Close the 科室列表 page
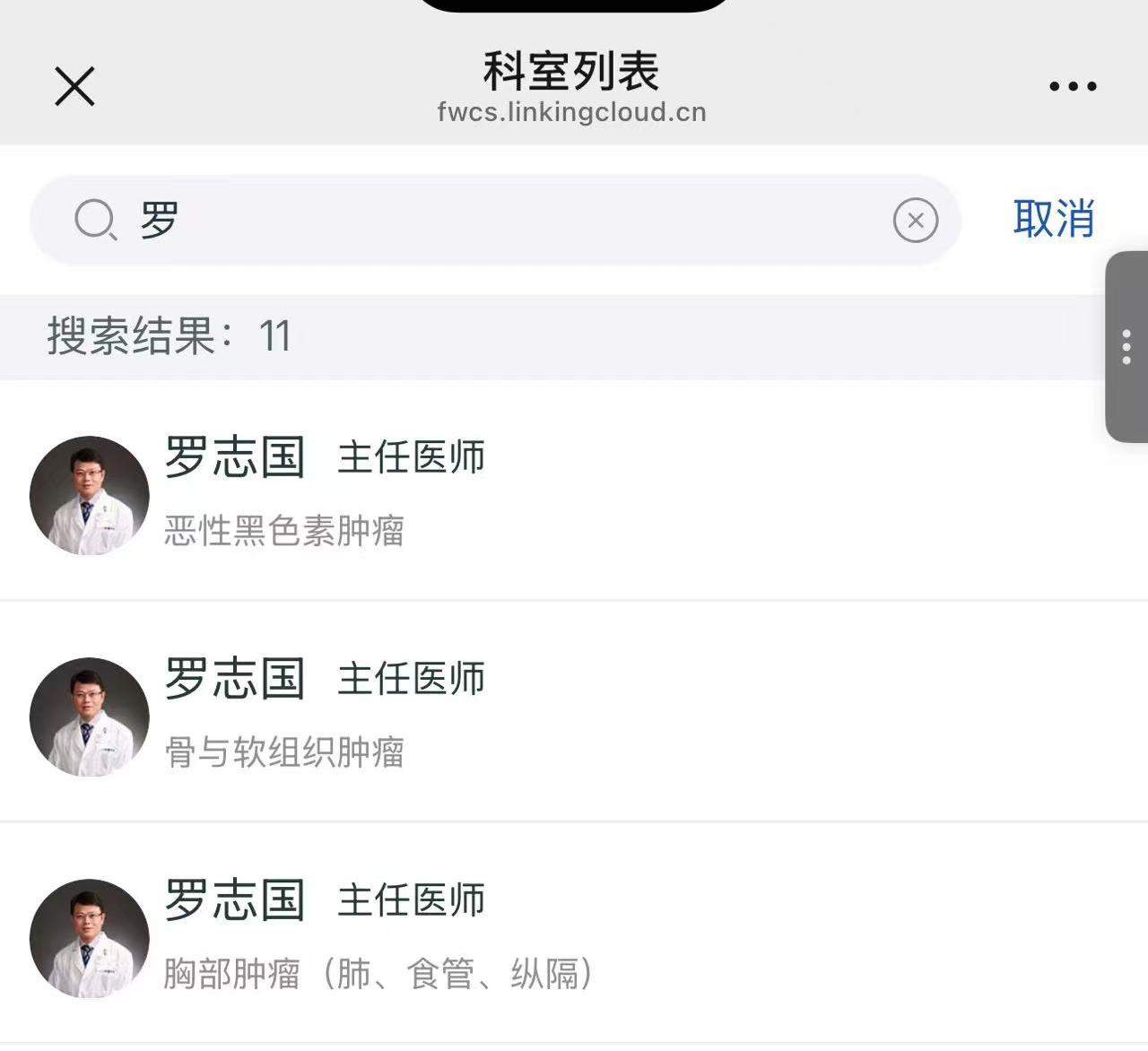The image size is (1148, 1051). tap(74, 87)
